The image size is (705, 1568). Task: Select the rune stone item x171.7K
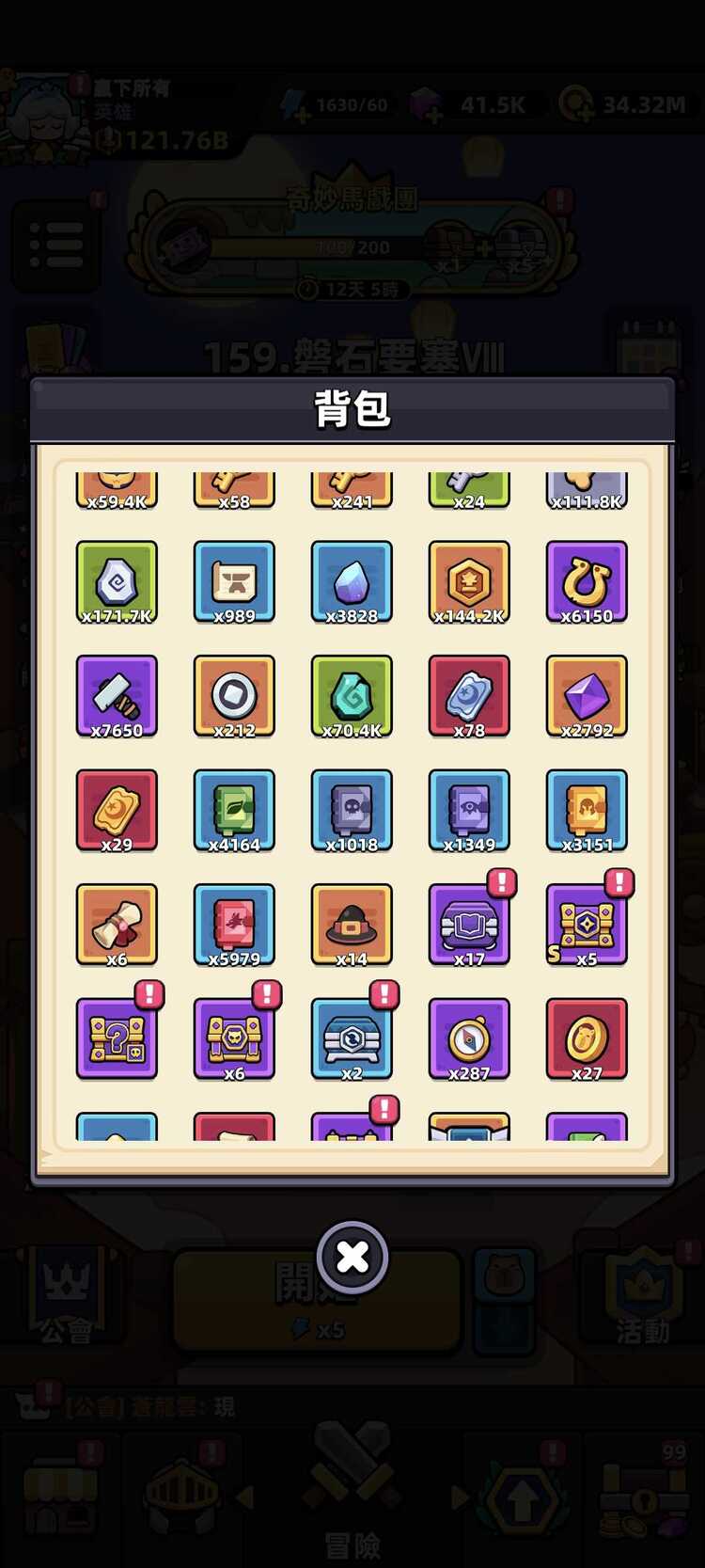pos(117,581)
